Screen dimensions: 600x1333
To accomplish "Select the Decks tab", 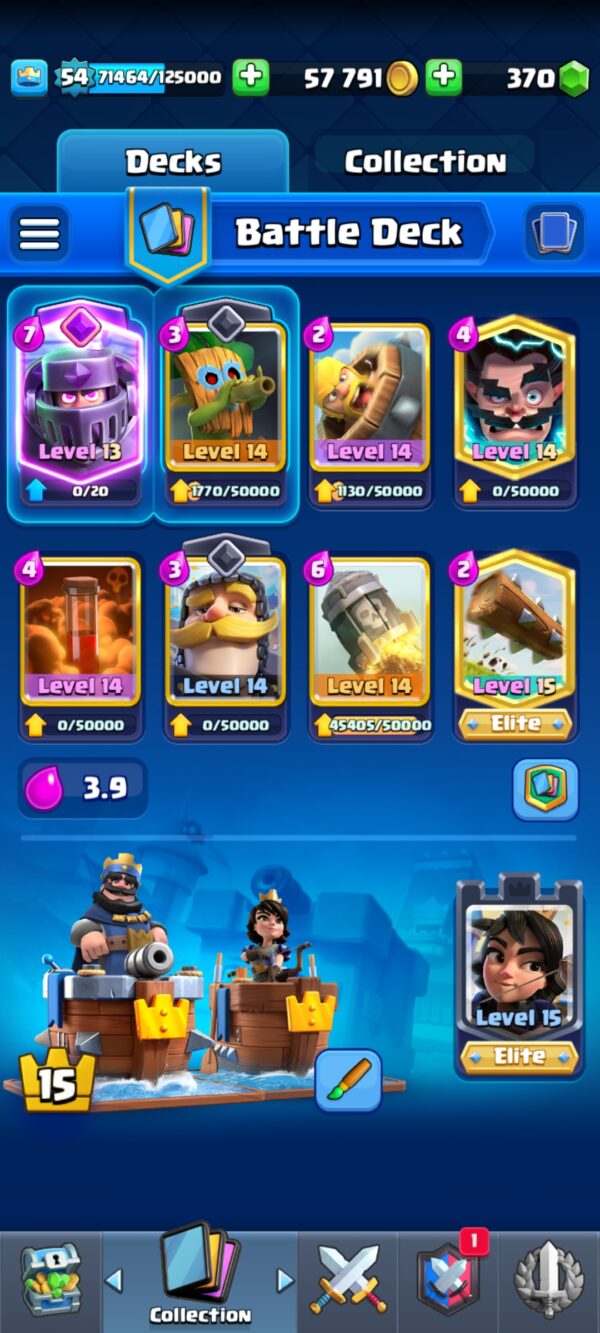I will pyautogui.click(x=173, y=162).
